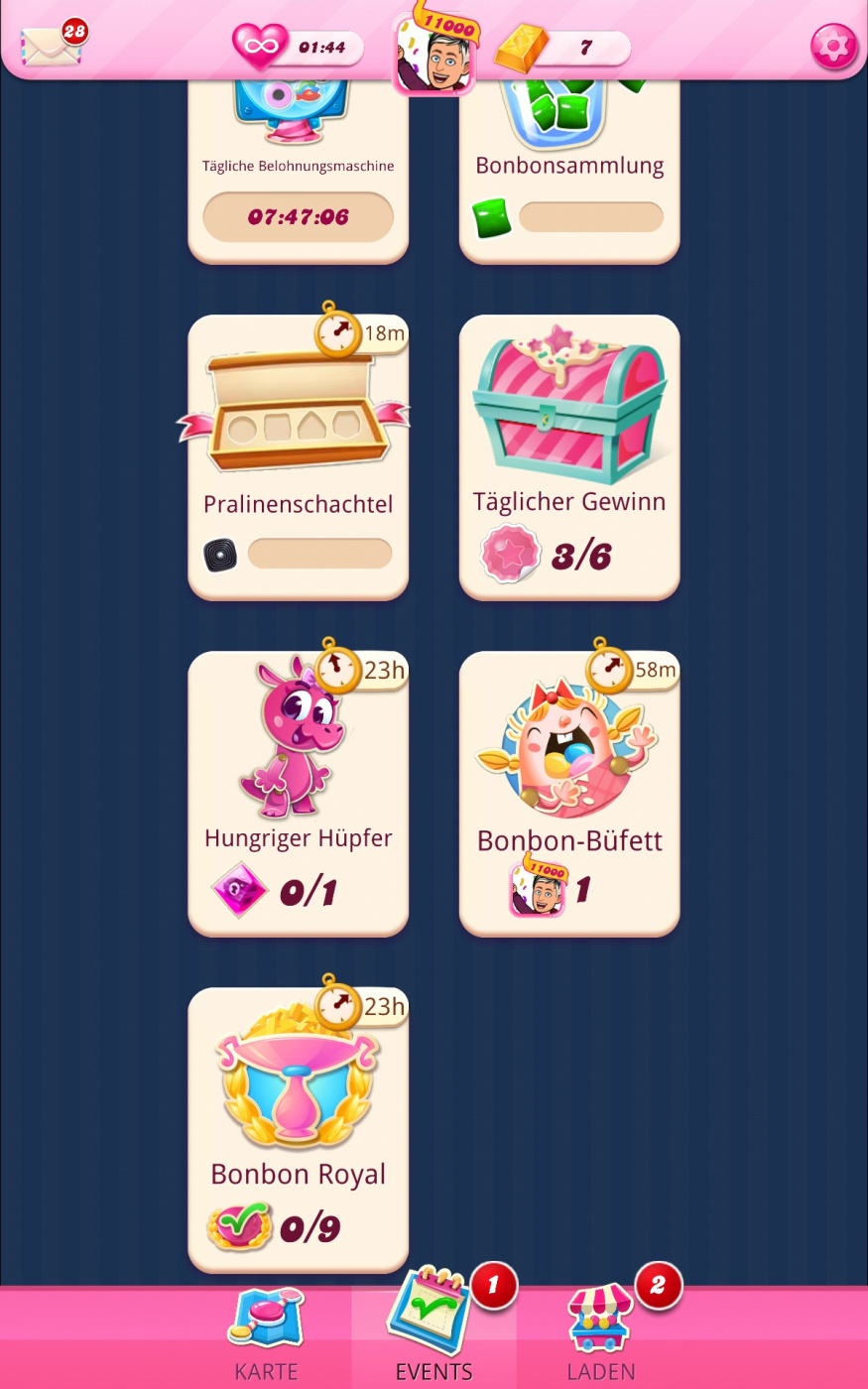Viewport: 868px width, 1389px height.
Task: Open the Bonbon Royal event
Action: point(298,1129)
